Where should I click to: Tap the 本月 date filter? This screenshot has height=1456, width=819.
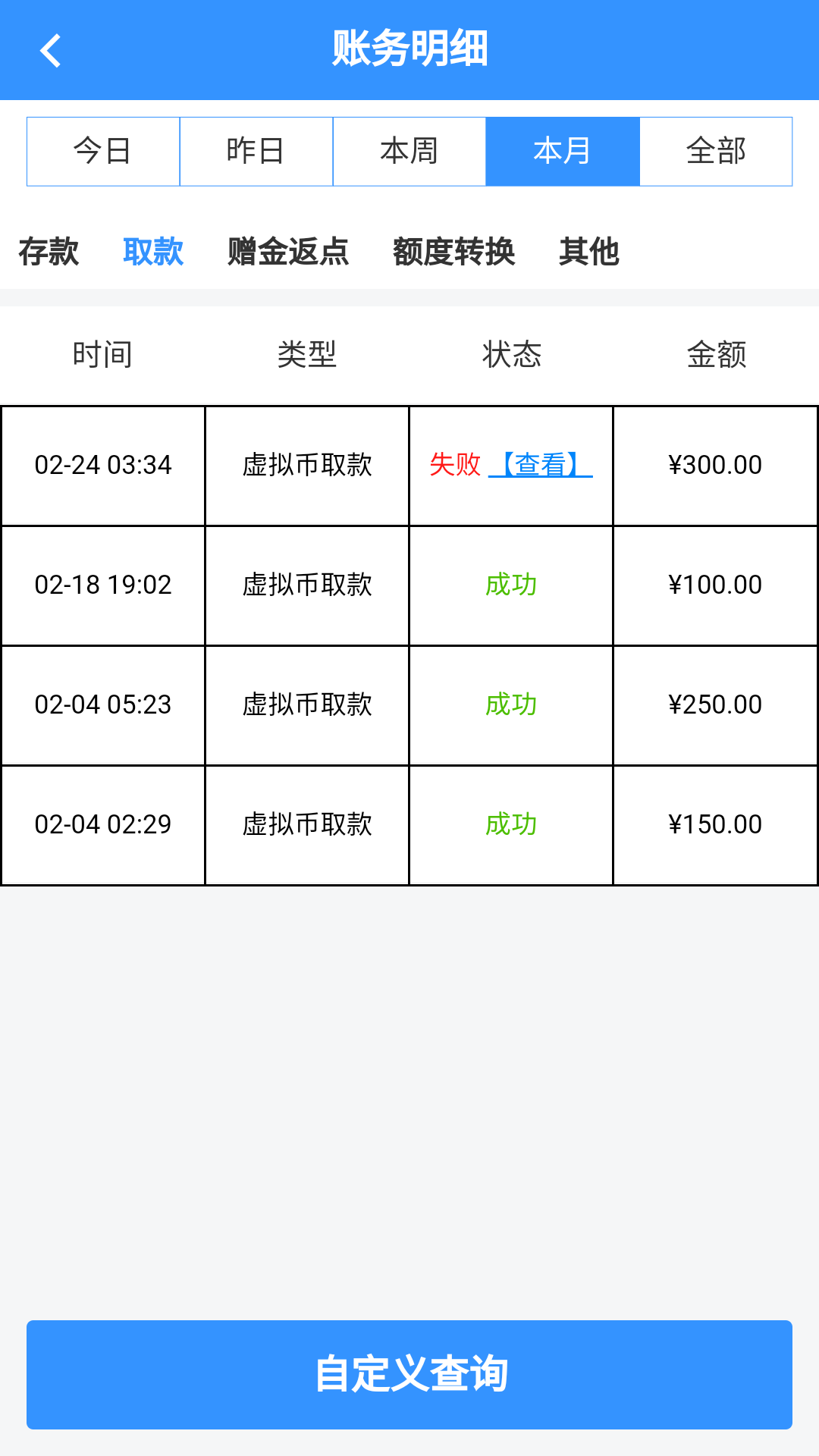click(x=563, y=151)
